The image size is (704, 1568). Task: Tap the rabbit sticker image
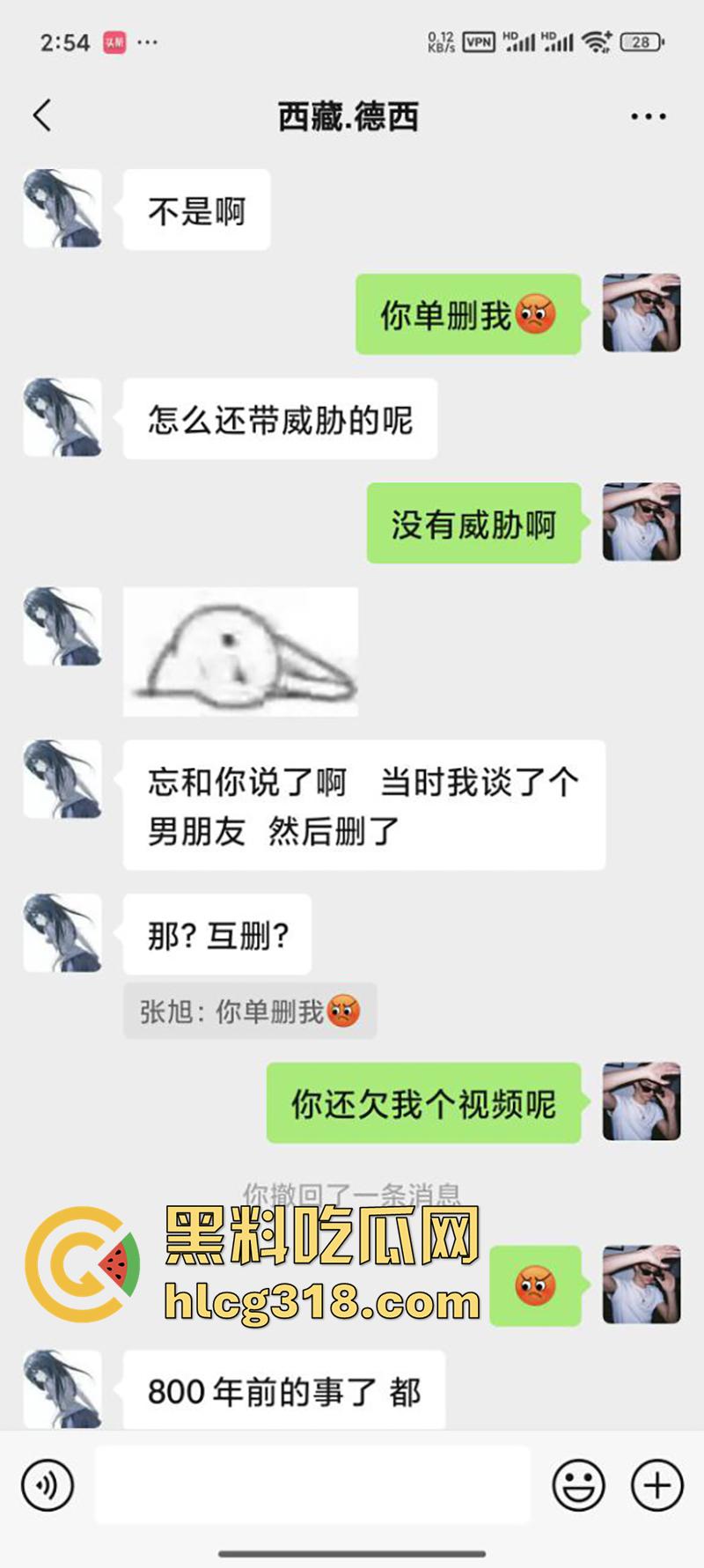click(x=241, y=653)
